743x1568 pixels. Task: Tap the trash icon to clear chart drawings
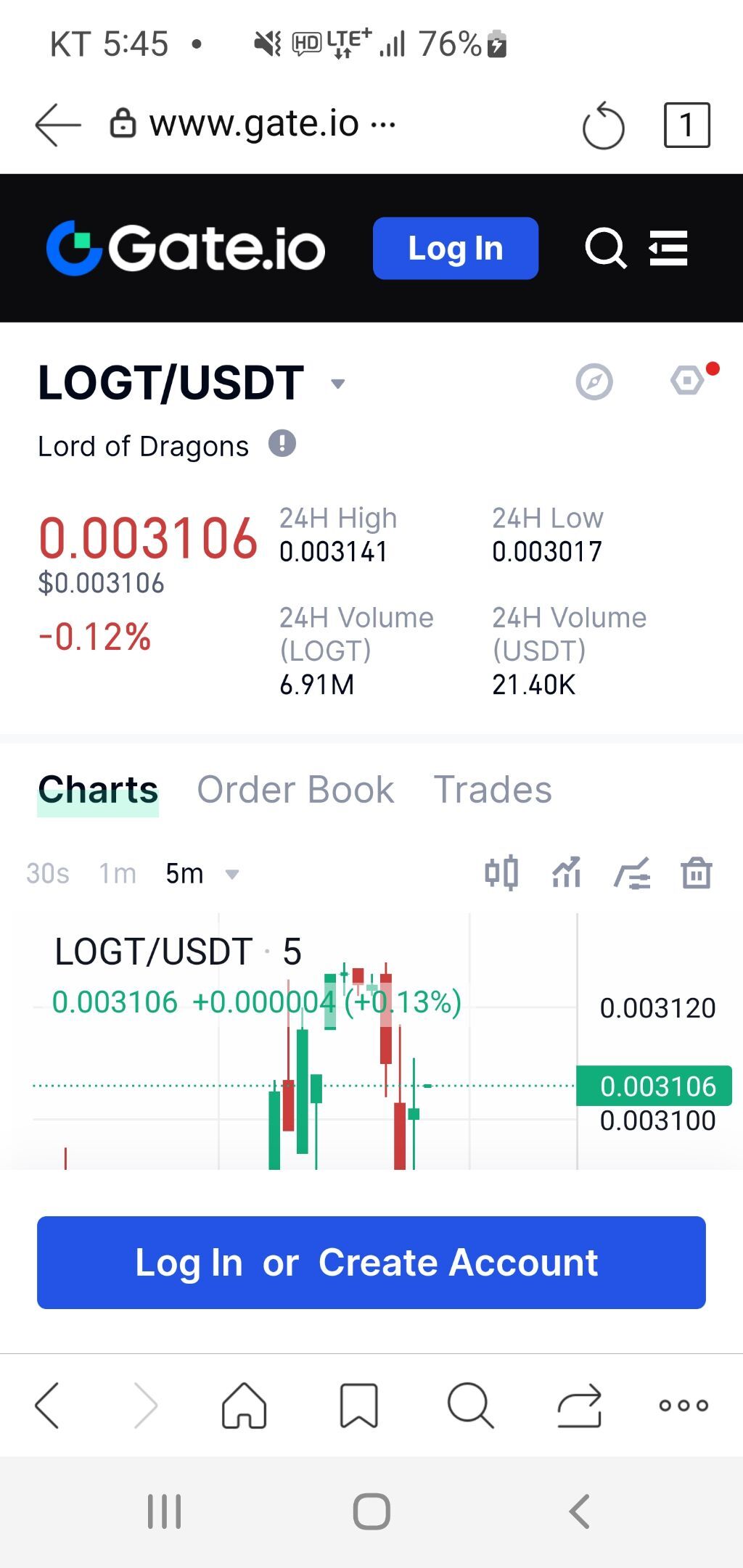click(x=697, y=872)
